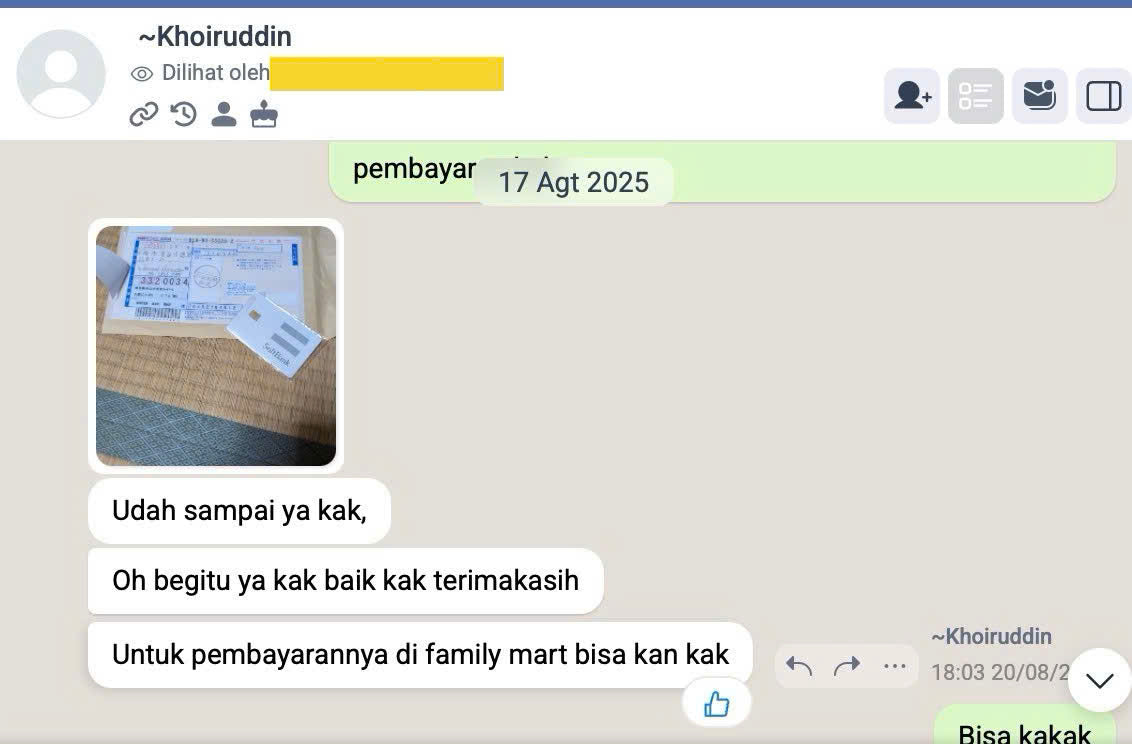Tap the link icon under Khoiruddin's name
The image size is (1132, 744).
coord(144,114)
